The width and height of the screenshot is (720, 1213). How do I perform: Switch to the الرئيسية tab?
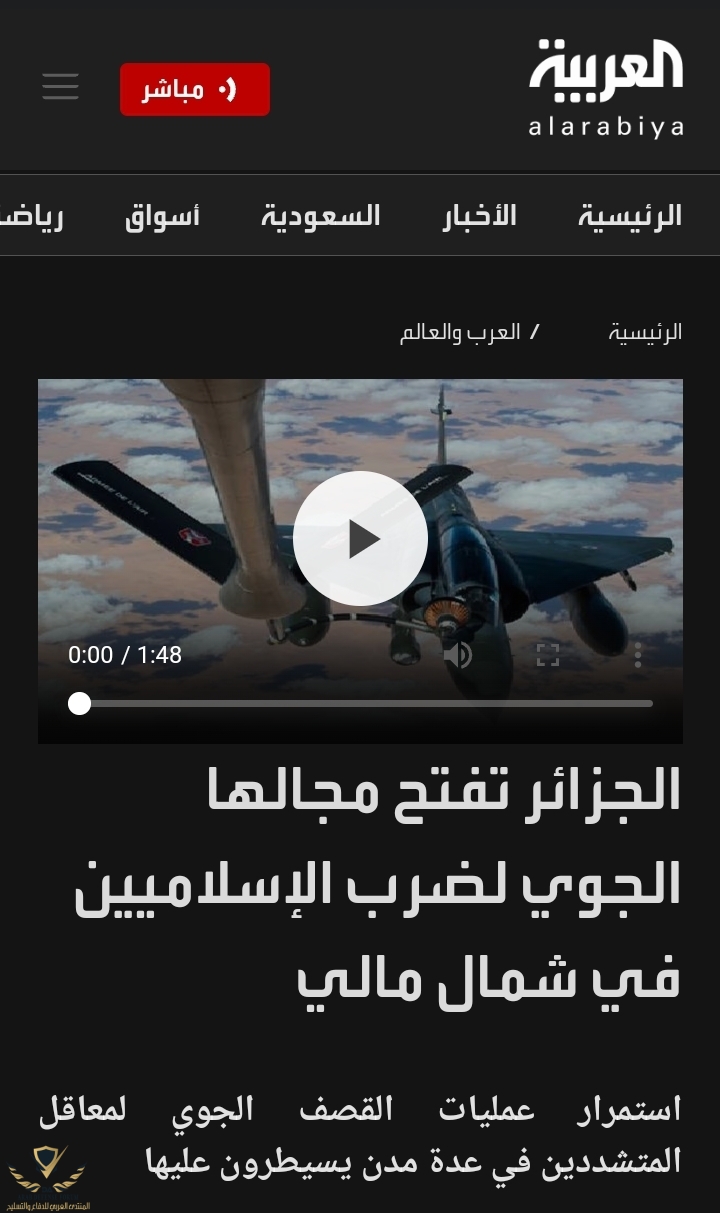click(x=629, y=216)
